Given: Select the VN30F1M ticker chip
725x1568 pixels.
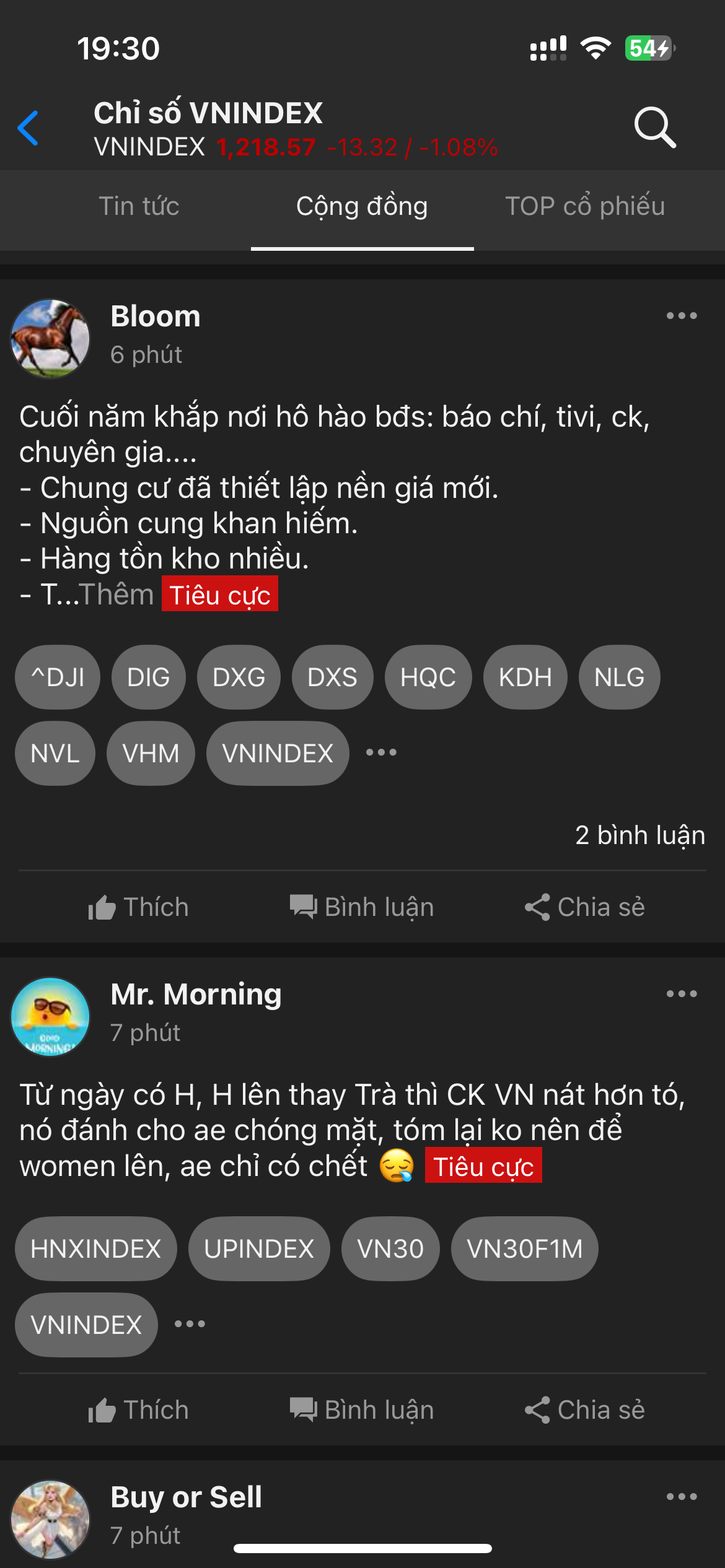Looking at the screenshot, I should tap(524, 1249).
